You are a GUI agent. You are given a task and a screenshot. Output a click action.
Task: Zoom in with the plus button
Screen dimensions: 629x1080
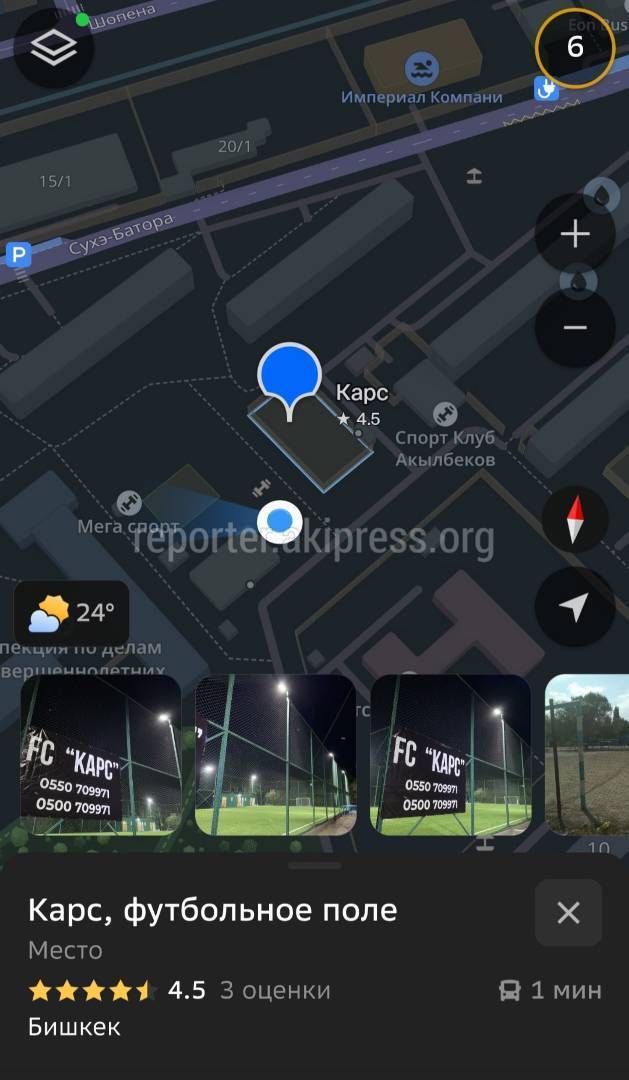[575, 235]
